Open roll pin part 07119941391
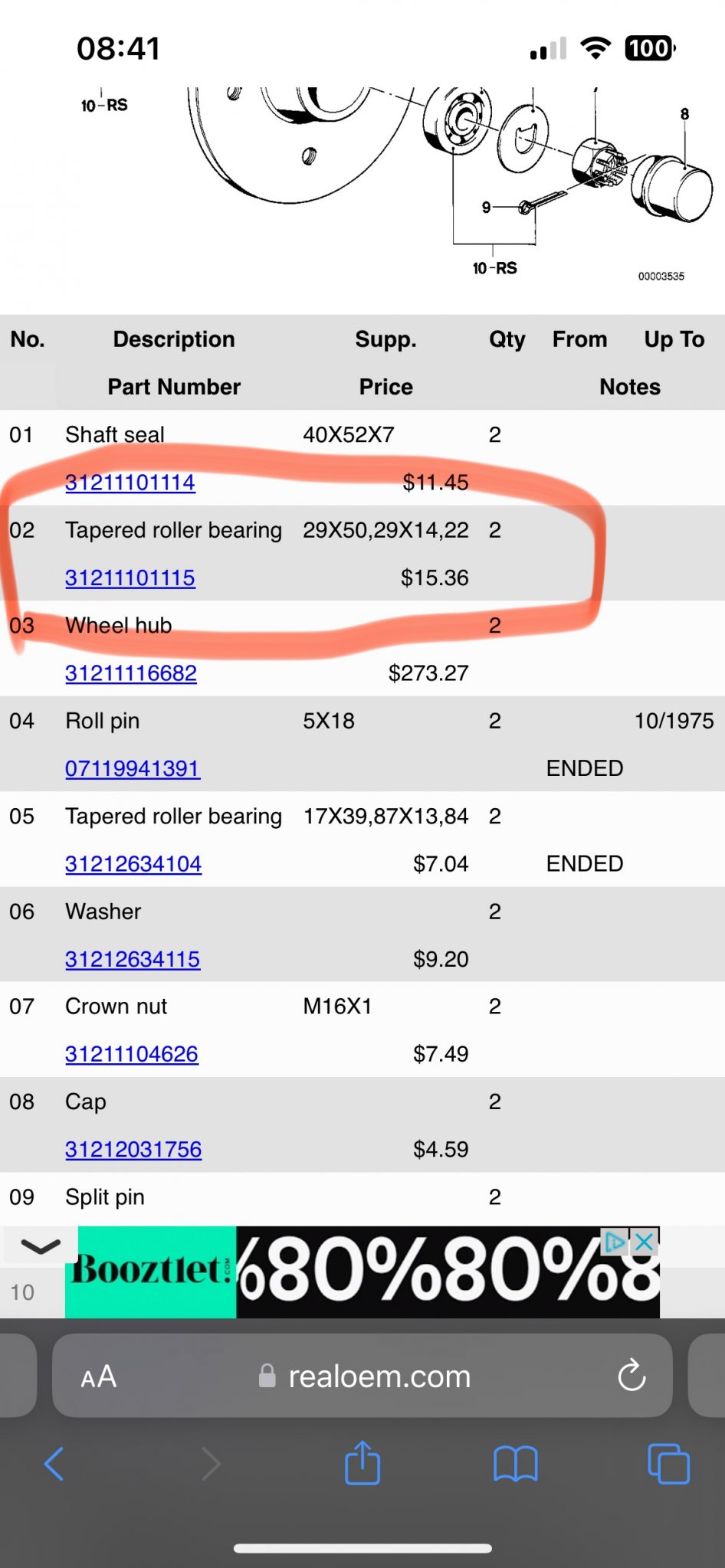Image resolution: width=725 pixels, height=1568 pixels. [x=133, y=768]
